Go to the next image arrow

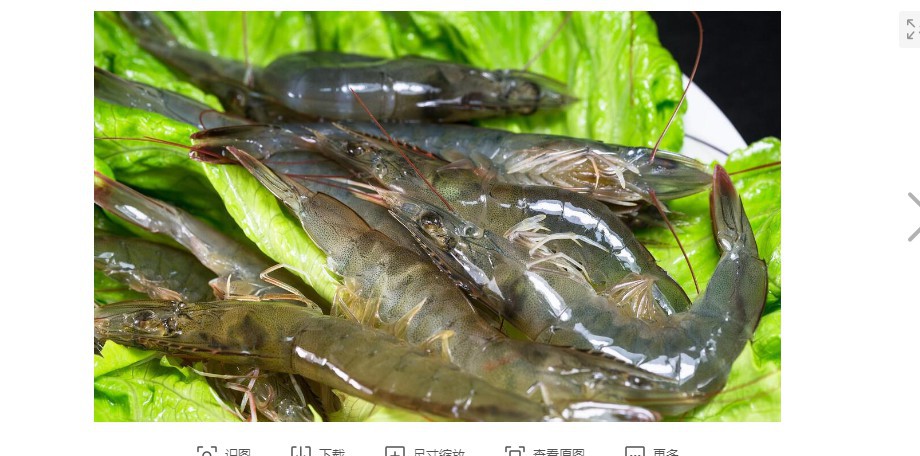click(912, 217)
